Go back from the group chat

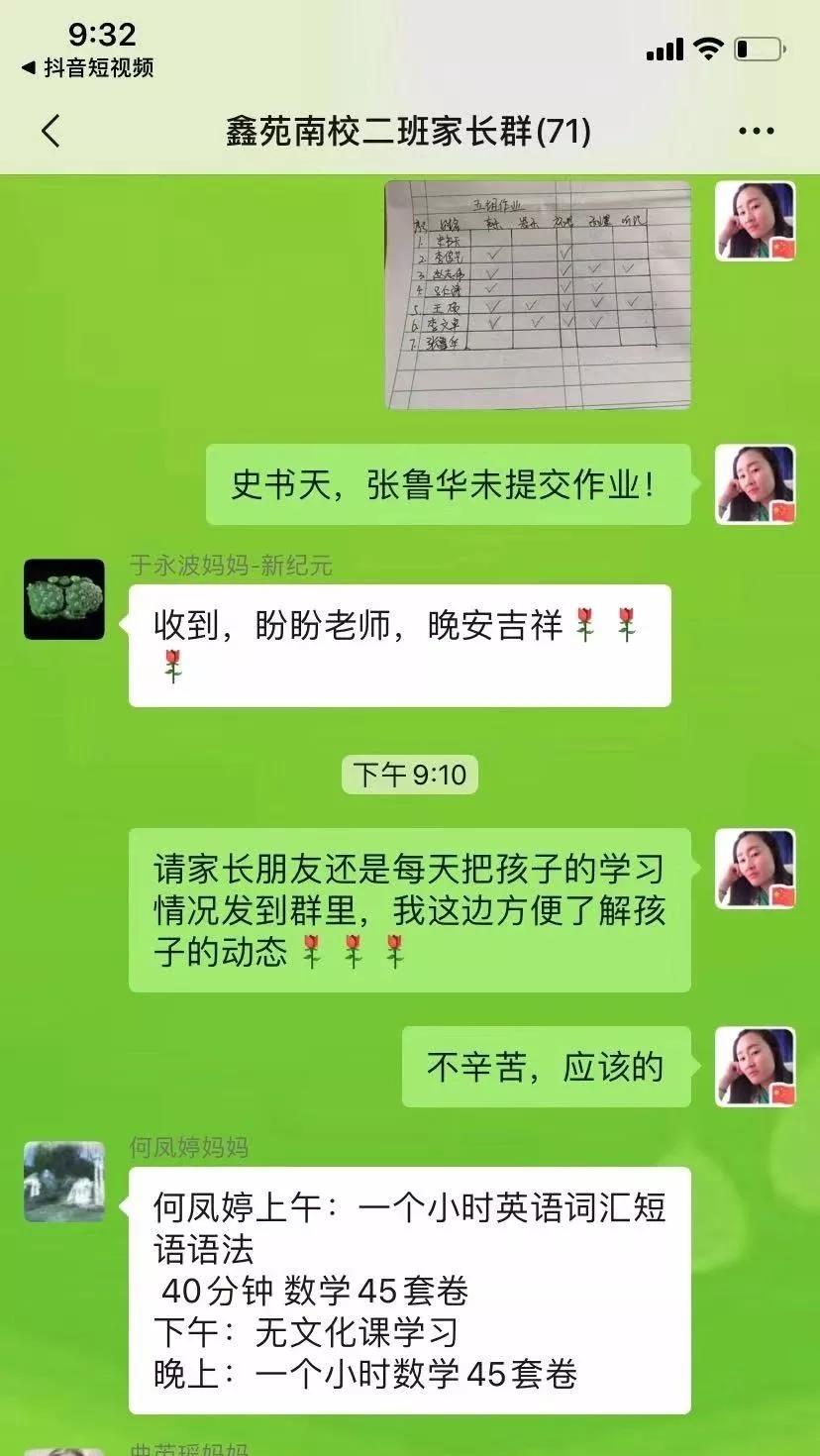pyautogui.click(x=51, y=131)
